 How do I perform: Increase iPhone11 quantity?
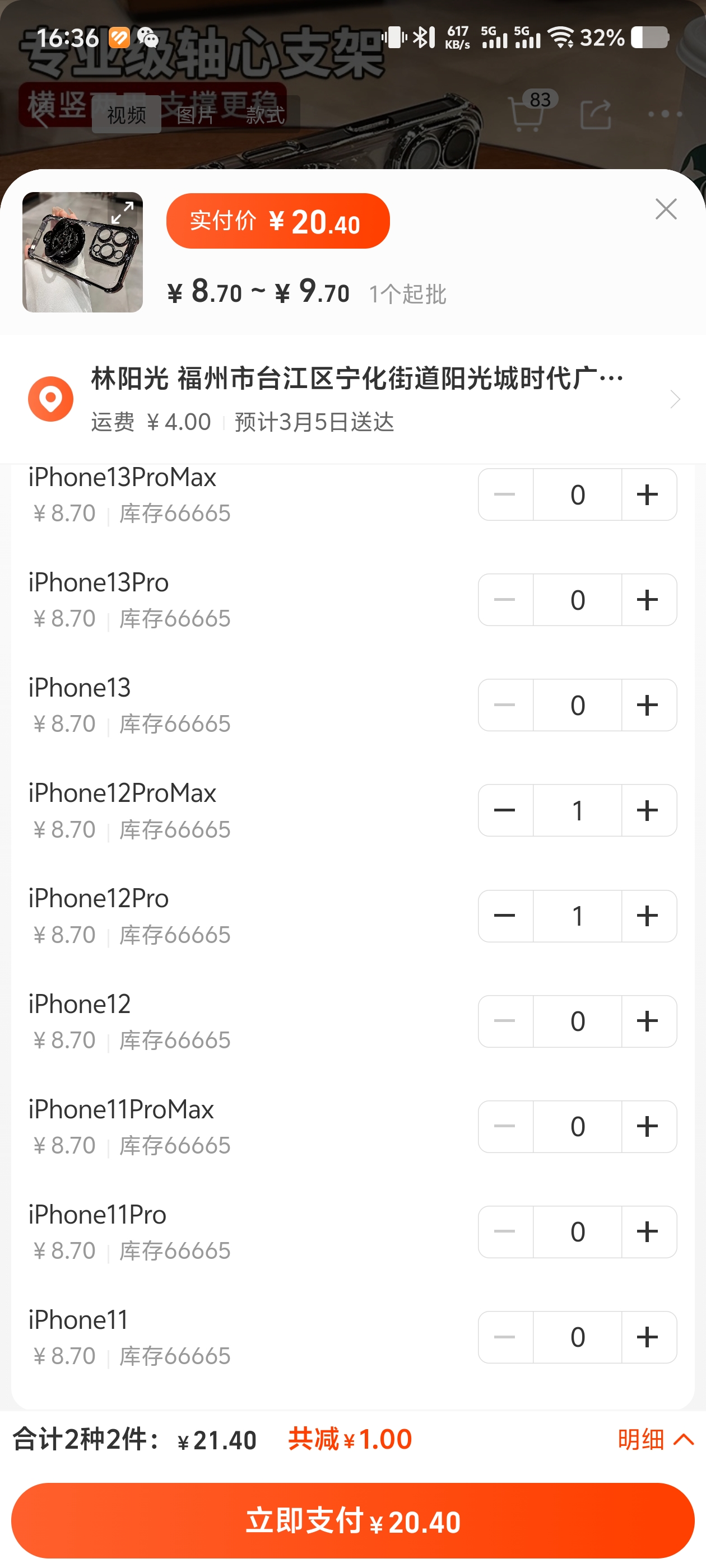649,1337
